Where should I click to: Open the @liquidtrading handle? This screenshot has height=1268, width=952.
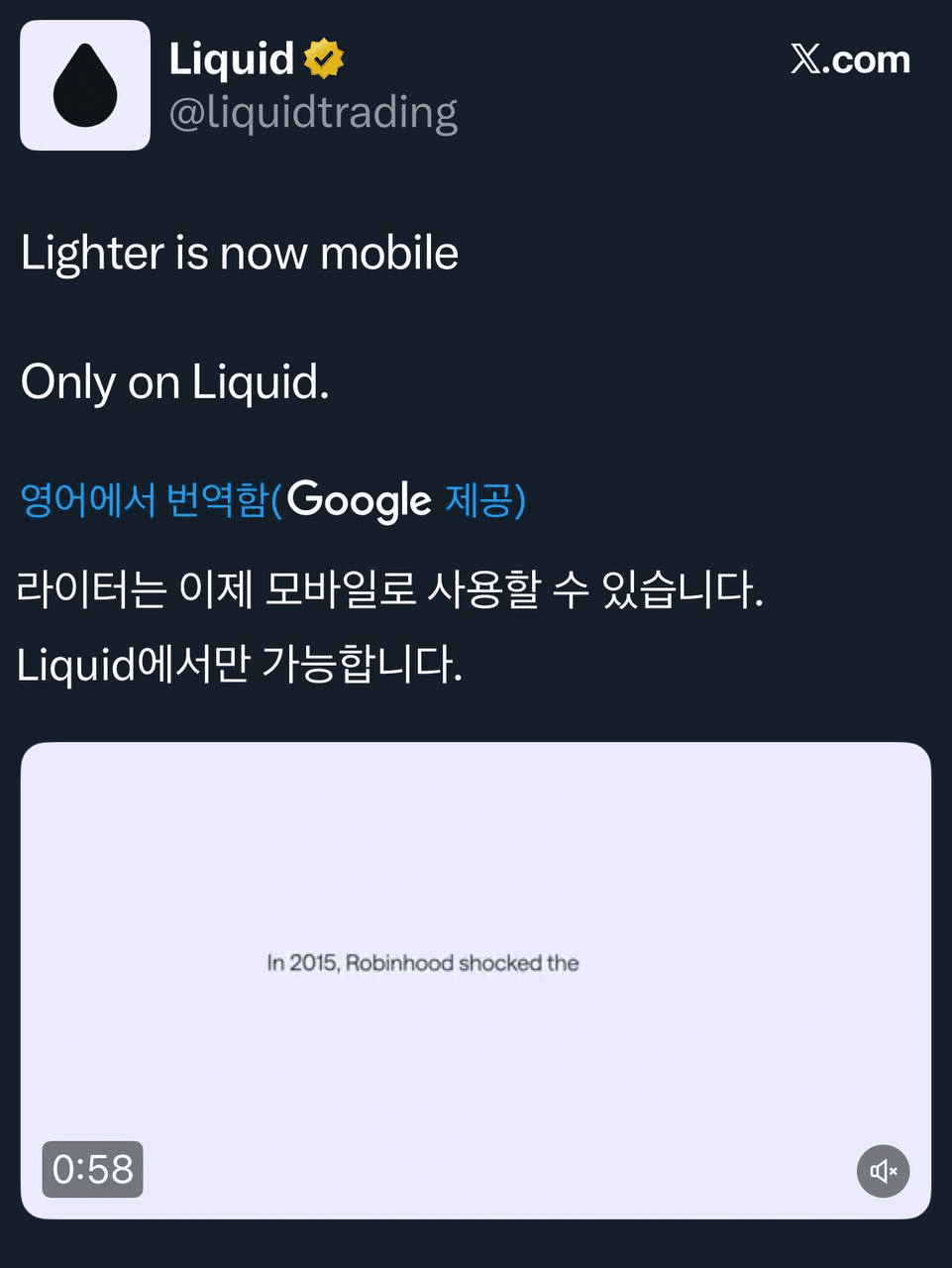(313, 113)
